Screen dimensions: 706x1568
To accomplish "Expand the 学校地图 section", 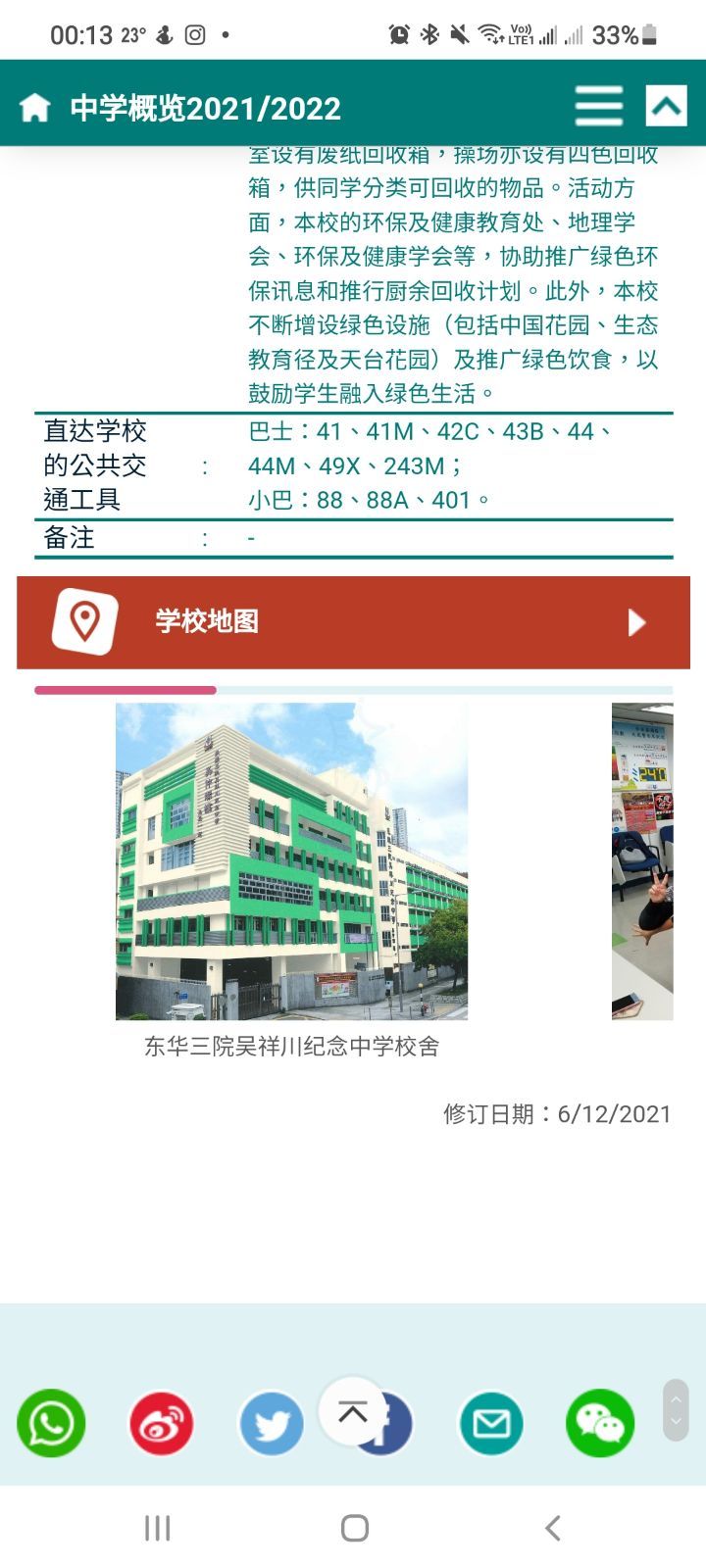I will (353, 622).
